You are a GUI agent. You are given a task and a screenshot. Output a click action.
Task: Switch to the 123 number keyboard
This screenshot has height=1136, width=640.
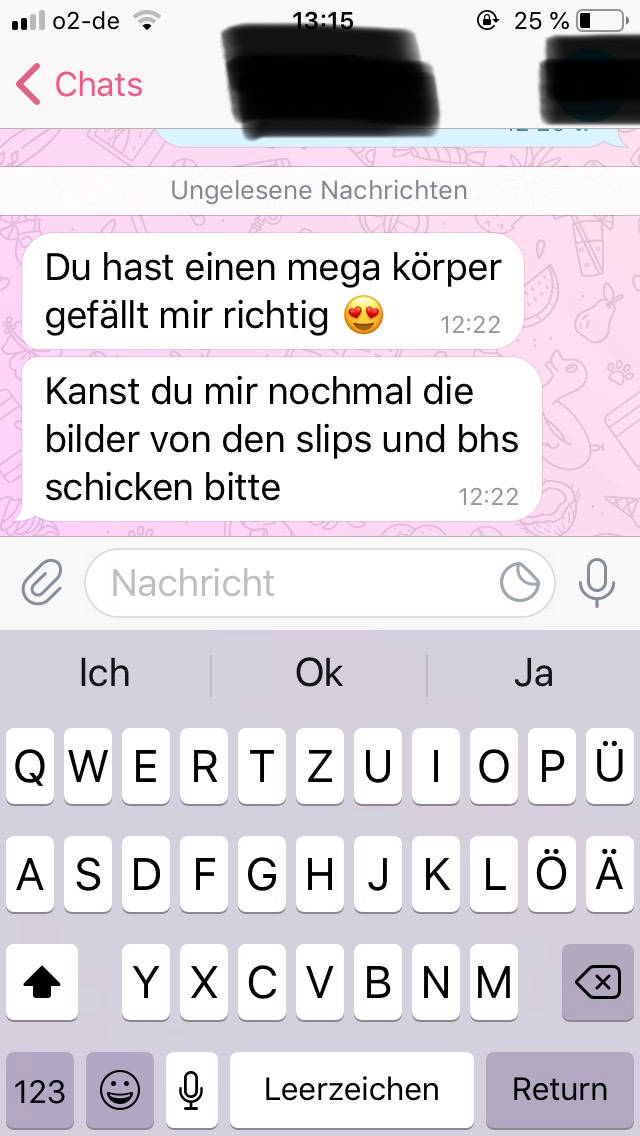point(40,1090)
